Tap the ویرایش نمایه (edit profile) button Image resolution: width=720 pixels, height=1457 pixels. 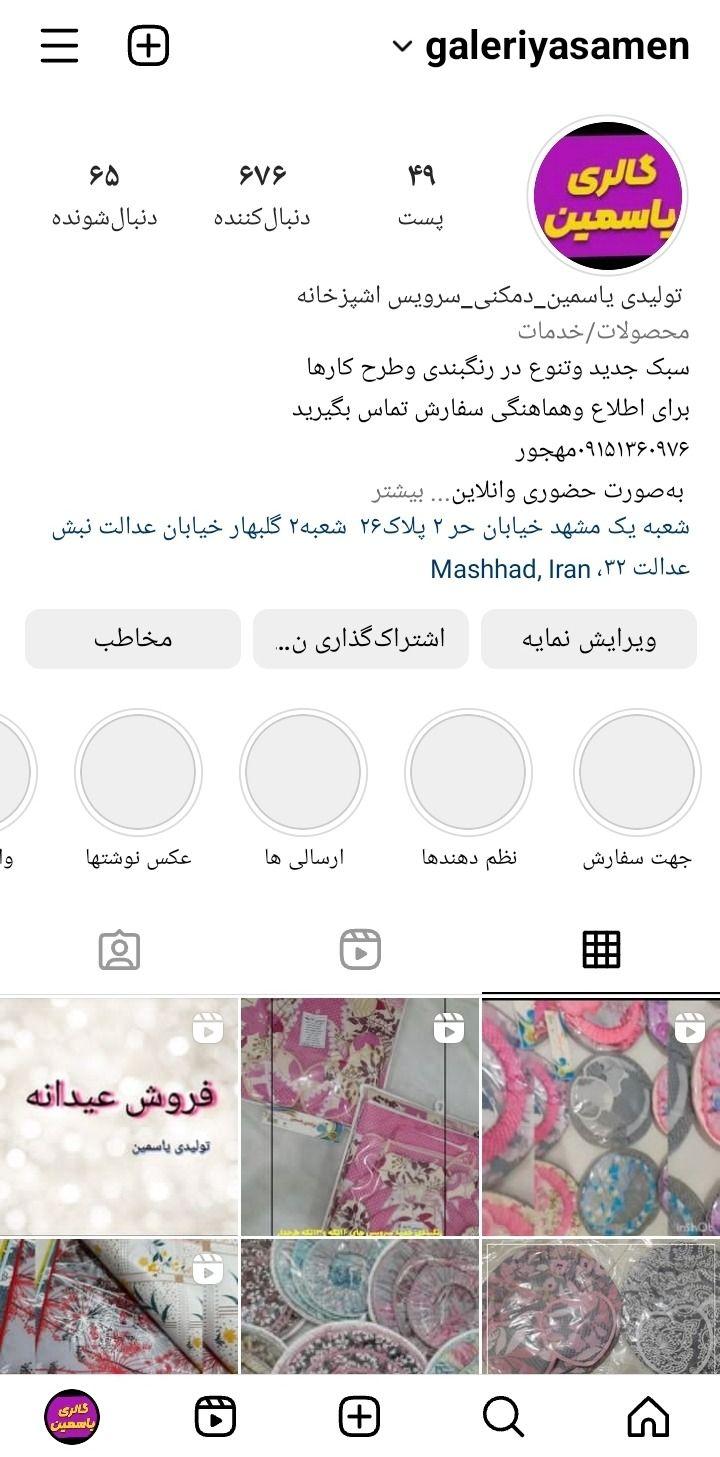pyautogui.click(x=588, y=639)
